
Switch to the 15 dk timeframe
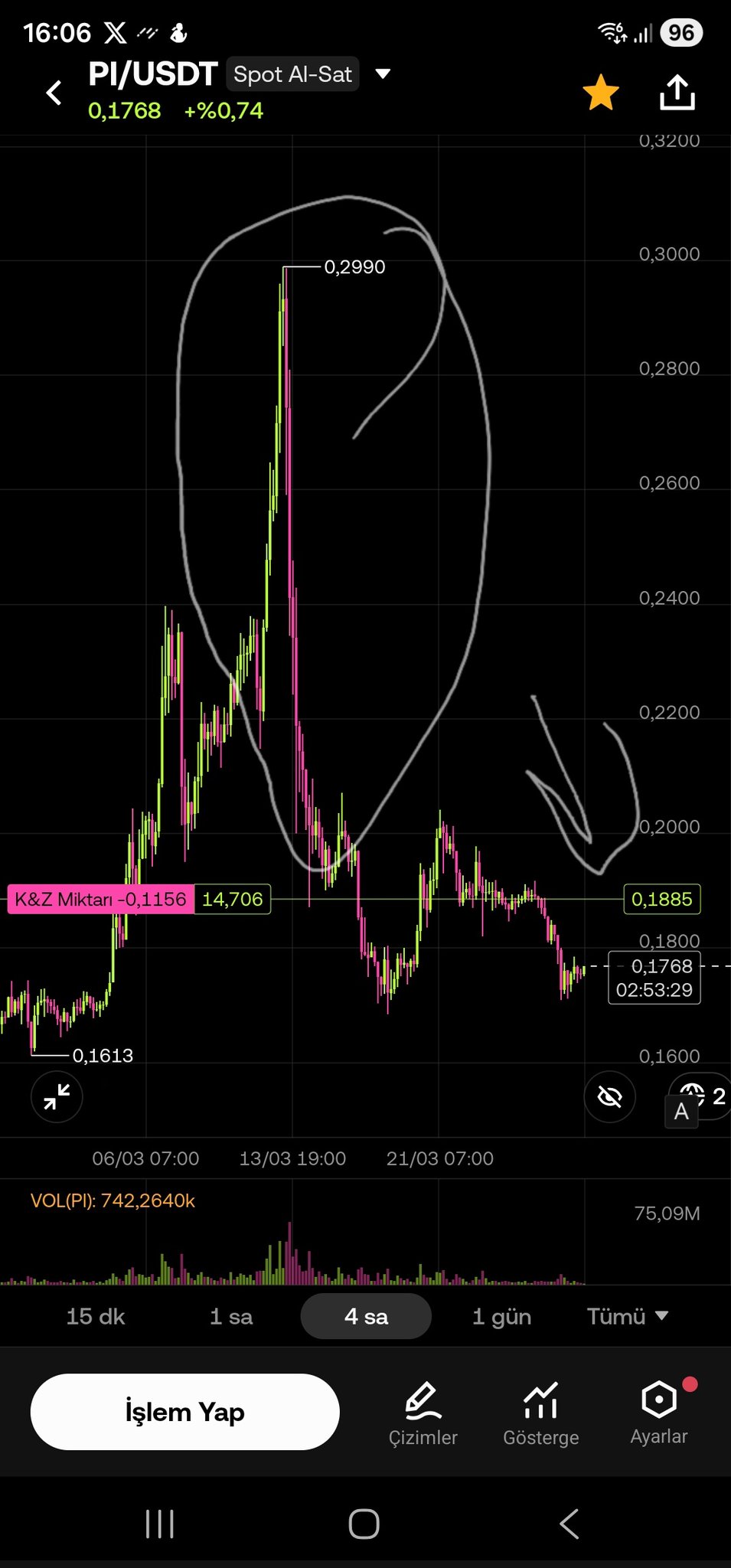point(95,1316)
